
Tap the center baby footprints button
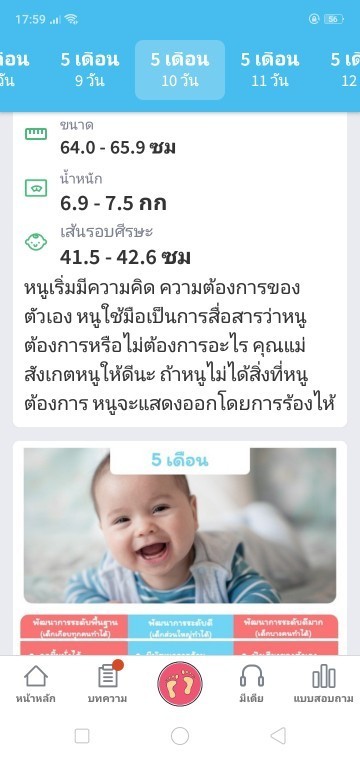click(180, 683)
